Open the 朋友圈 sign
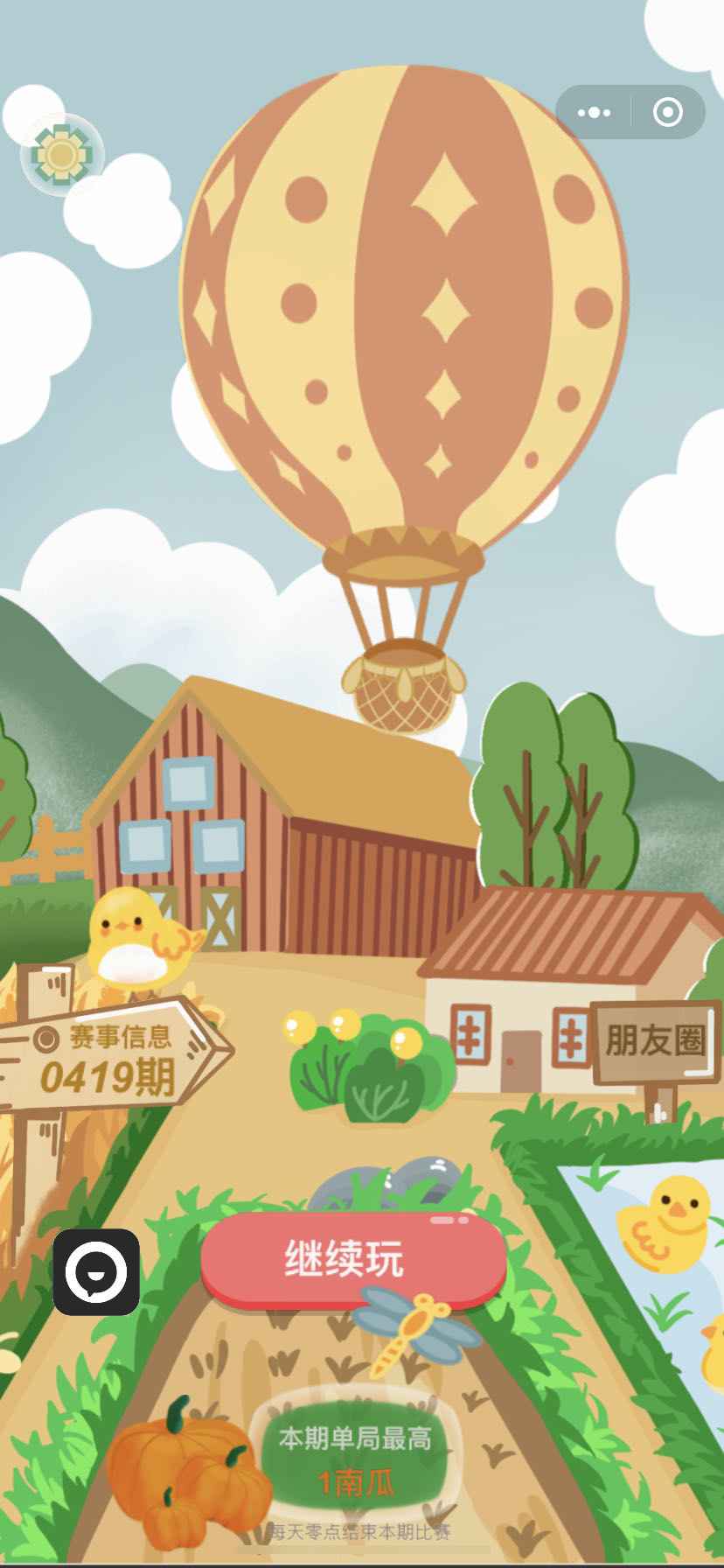Screen dimensions: 724x1568 tap(656, 1041)
